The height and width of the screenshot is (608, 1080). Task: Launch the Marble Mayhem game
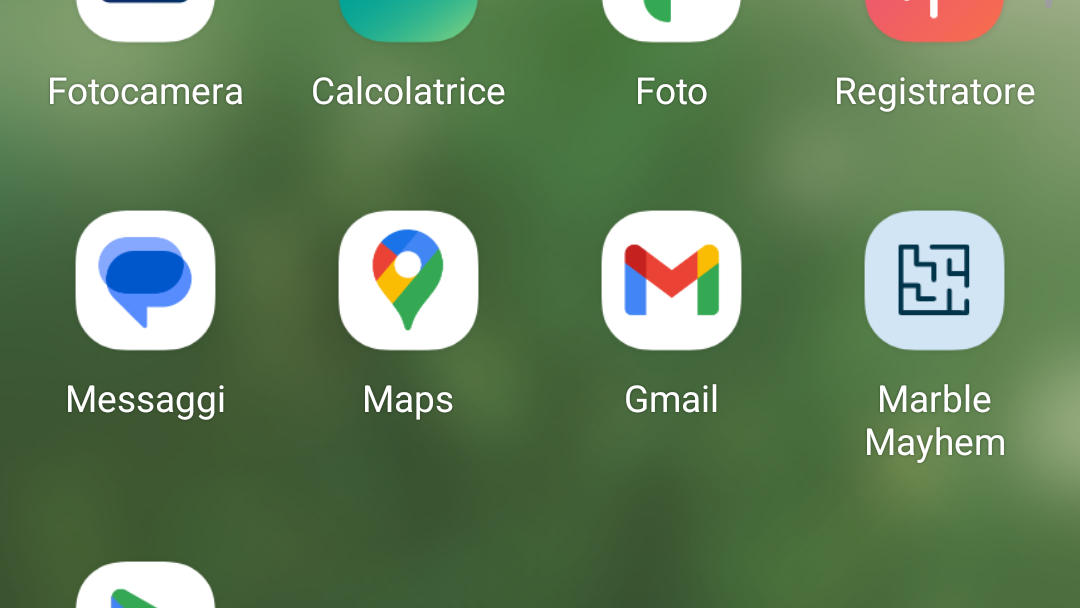pyautogui.click(x=934, y=281)
